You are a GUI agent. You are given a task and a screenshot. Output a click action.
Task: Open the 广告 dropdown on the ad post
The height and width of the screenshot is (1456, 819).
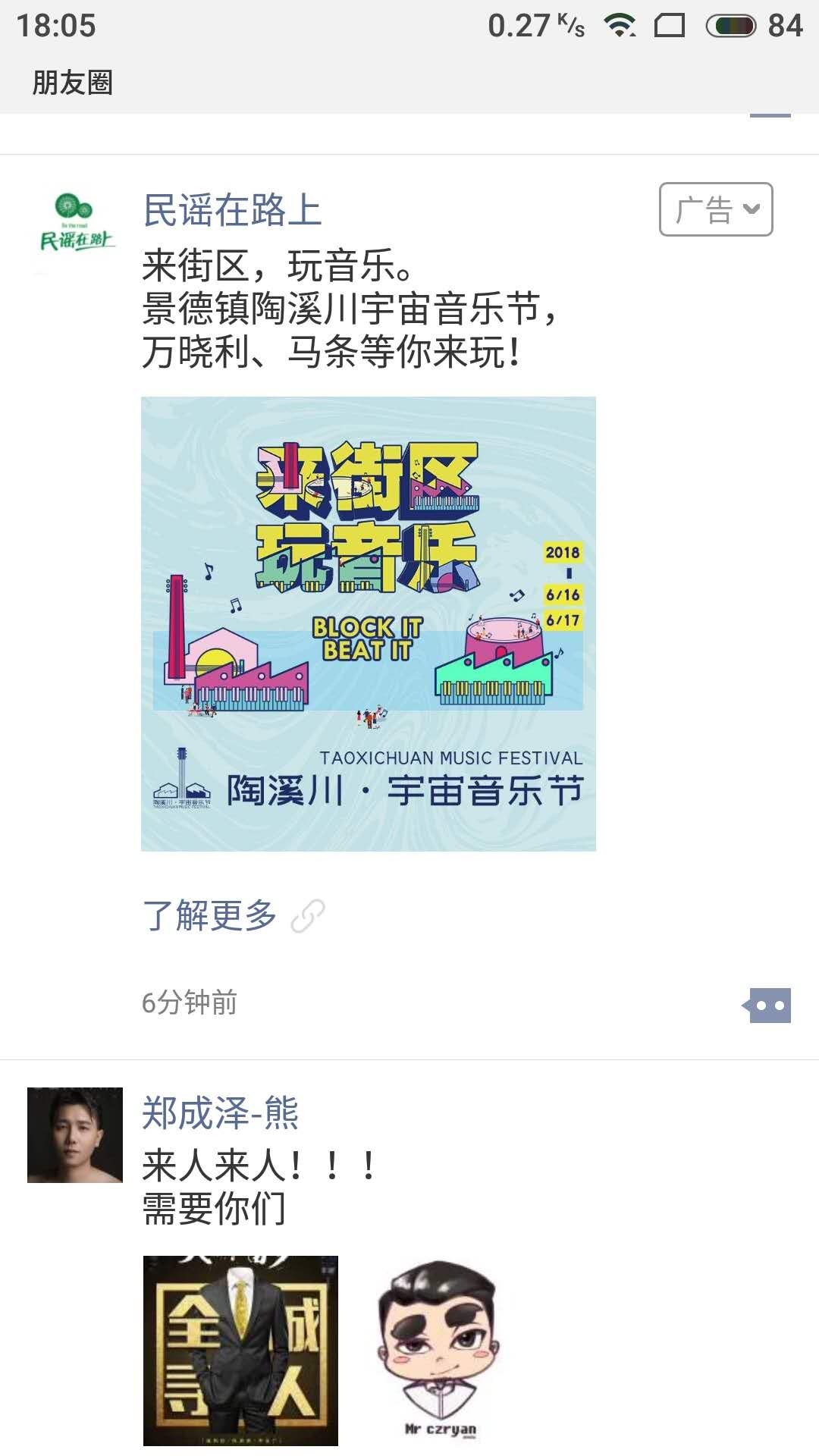click(715, 209)
